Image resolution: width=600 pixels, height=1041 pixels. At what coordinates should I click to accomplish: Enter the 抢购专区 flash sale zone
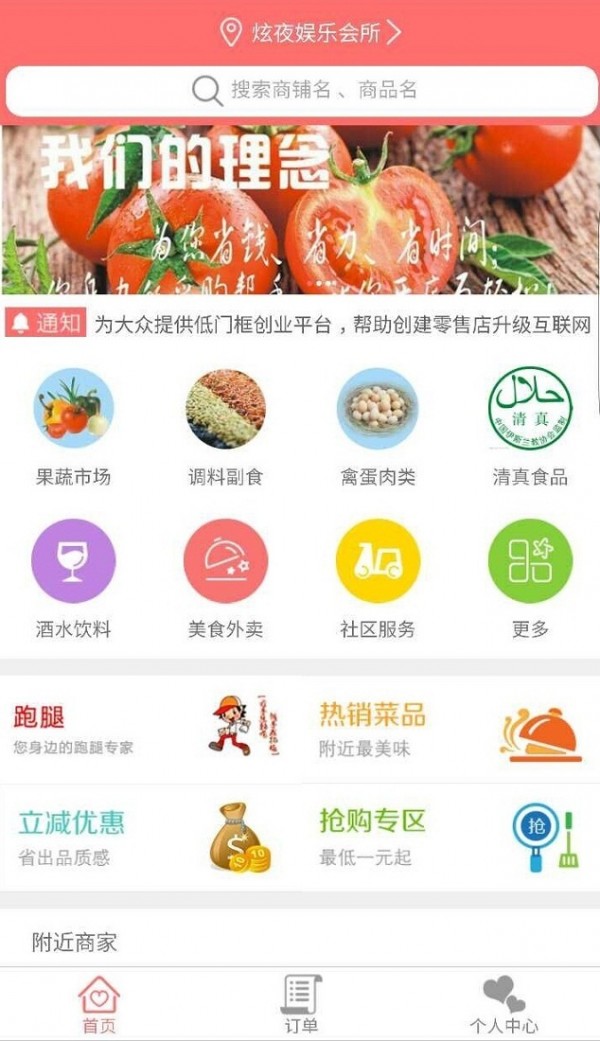[x=450, y=837]
